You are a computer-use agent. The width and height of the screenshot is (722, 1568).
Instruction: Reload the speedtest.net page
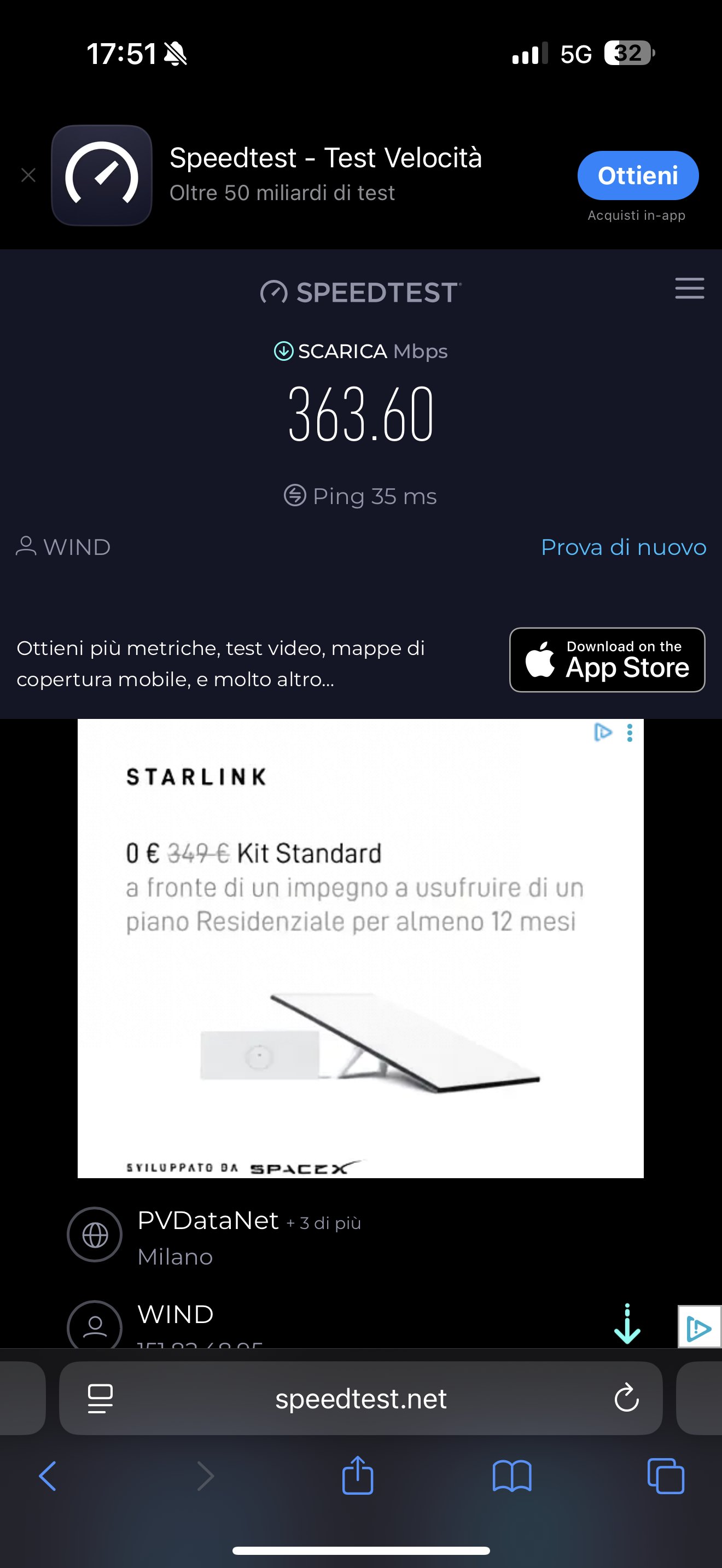626,1398
